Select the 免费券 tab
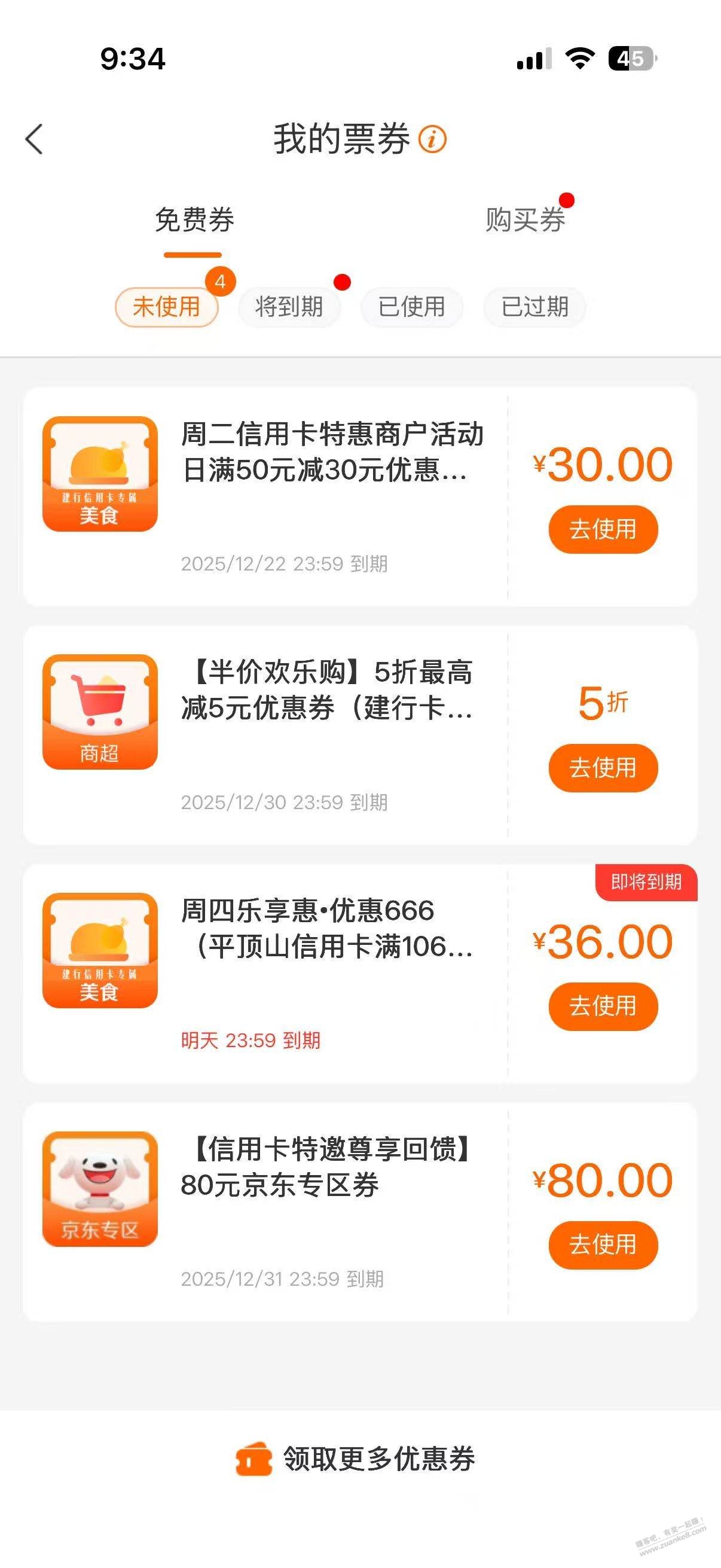Screen dimensions: 721x1568 194,219
